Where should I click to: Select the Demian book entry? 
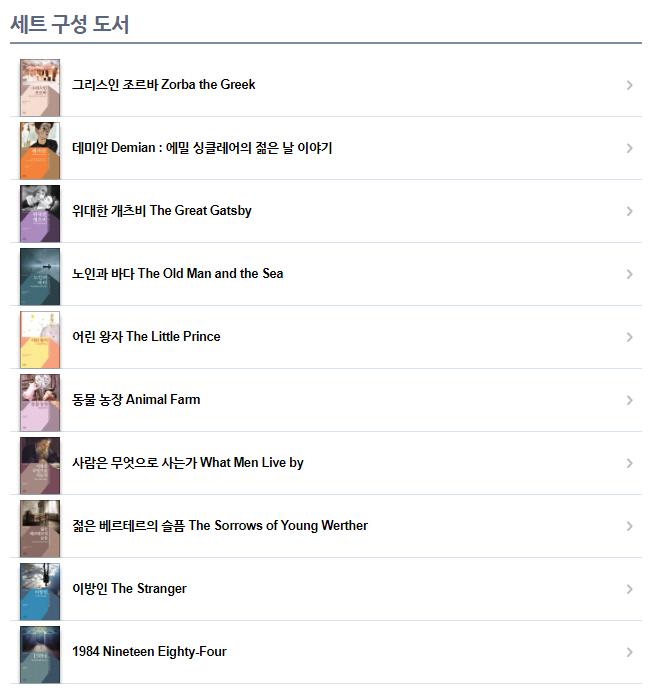tap(202, 148)
